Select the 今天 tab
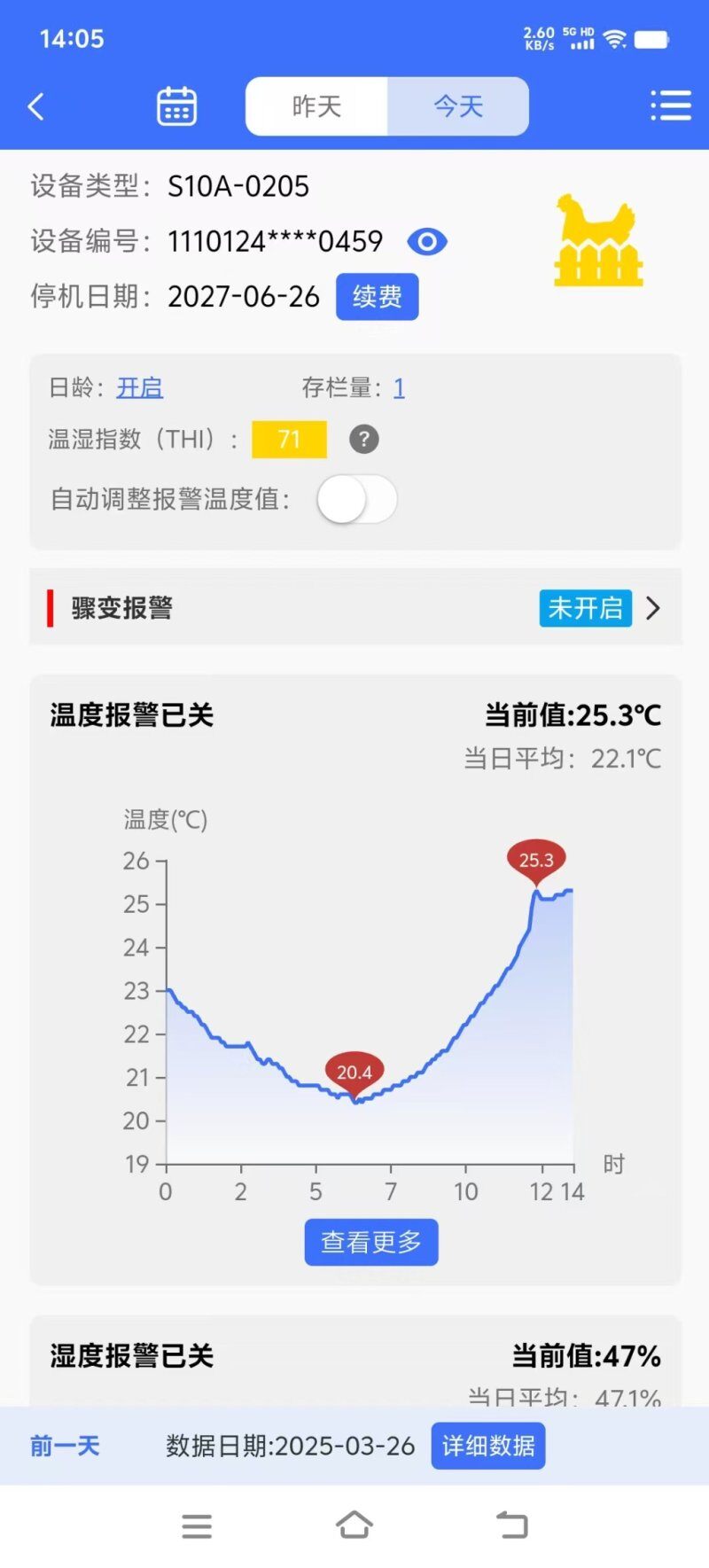This screenshot has width=709, height=1568. pyautogui.click(x=458, y=107)
